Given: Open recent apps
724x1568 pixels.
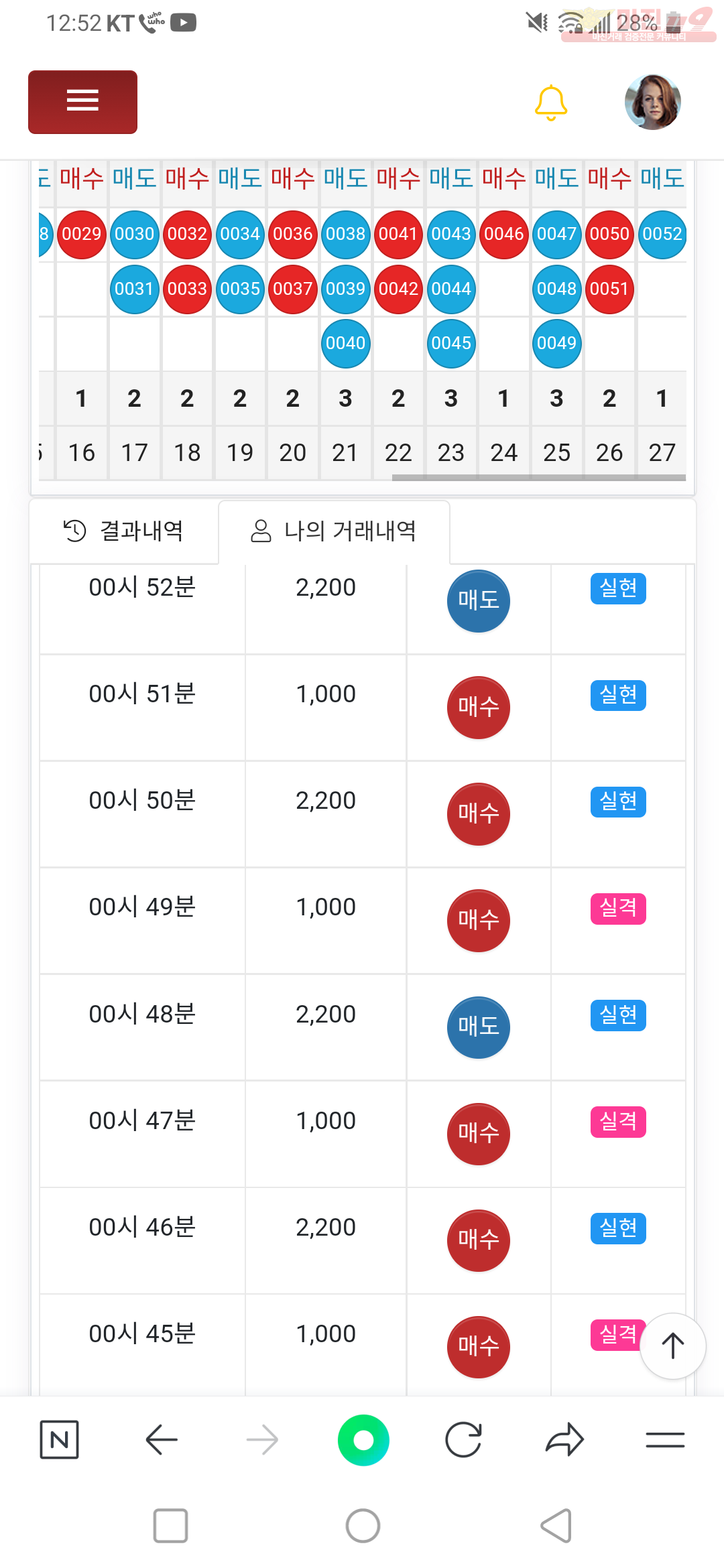Looking at the screenshot, I should click(x=170, y=1526).
